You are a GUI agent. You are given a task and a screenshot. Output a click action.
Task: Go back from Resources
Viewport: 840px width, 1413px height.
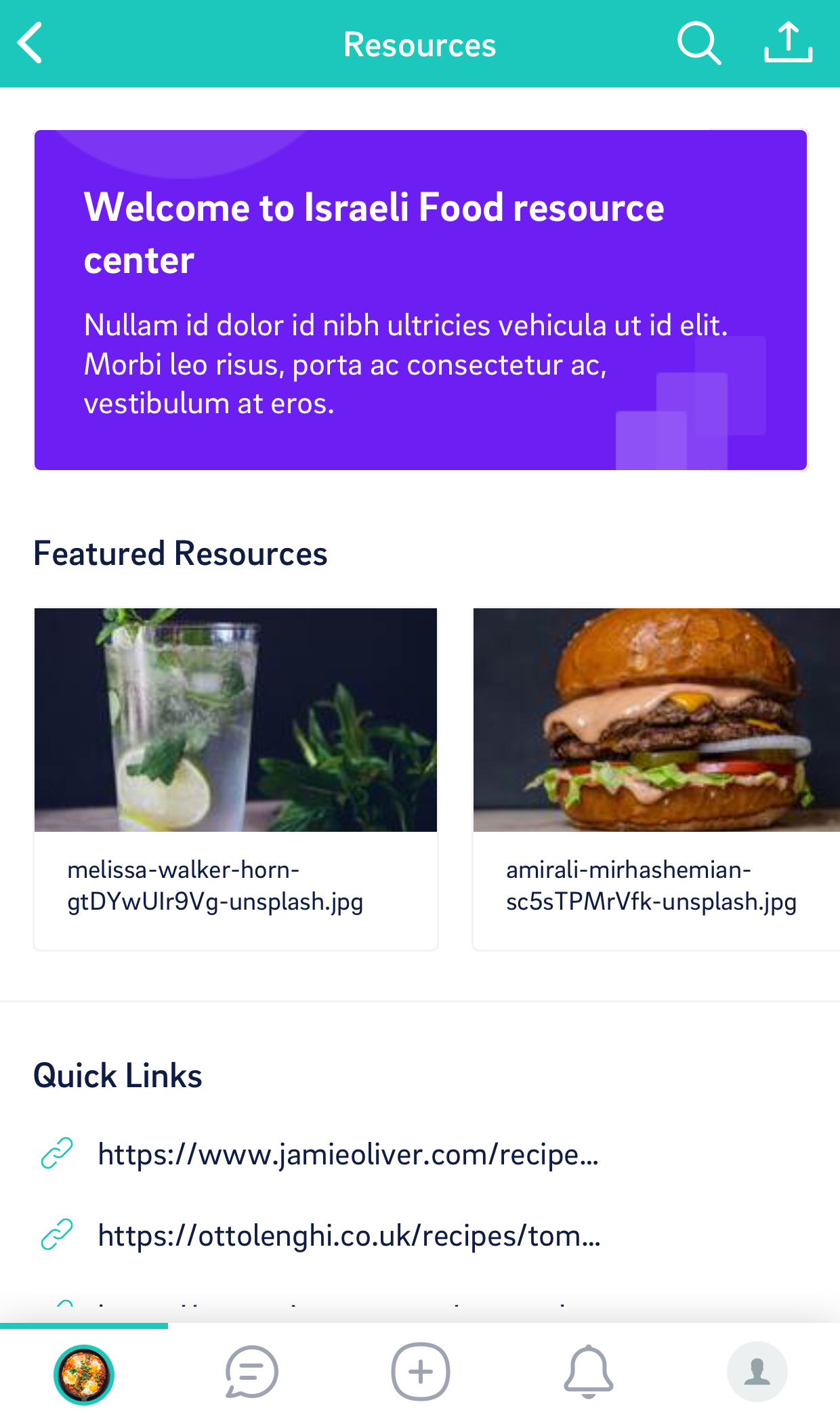(x=31, y=43)
